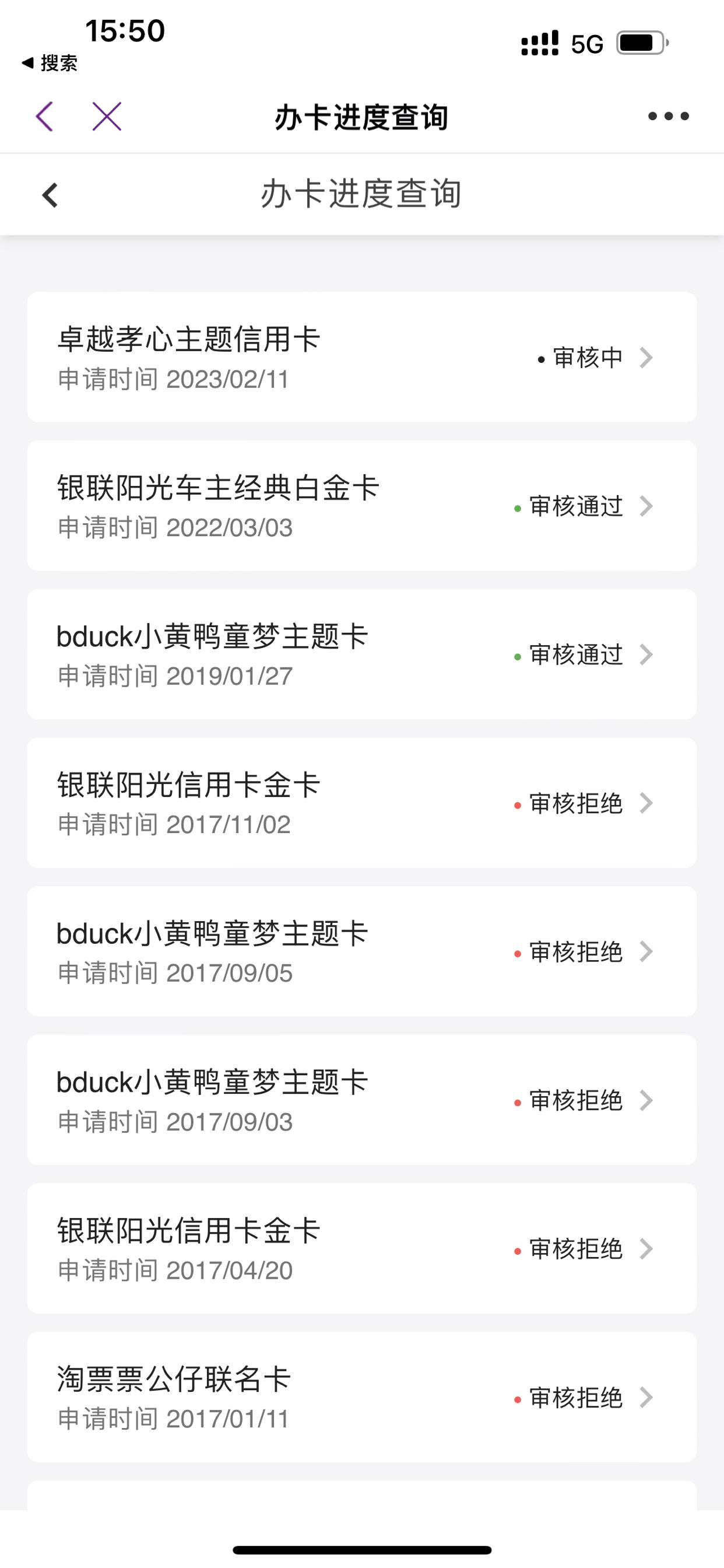Open 银联阳光信用卡金卡 applied 2017/11/02
The height and width of the screenshot is (1568, 724).
(362, 803)
